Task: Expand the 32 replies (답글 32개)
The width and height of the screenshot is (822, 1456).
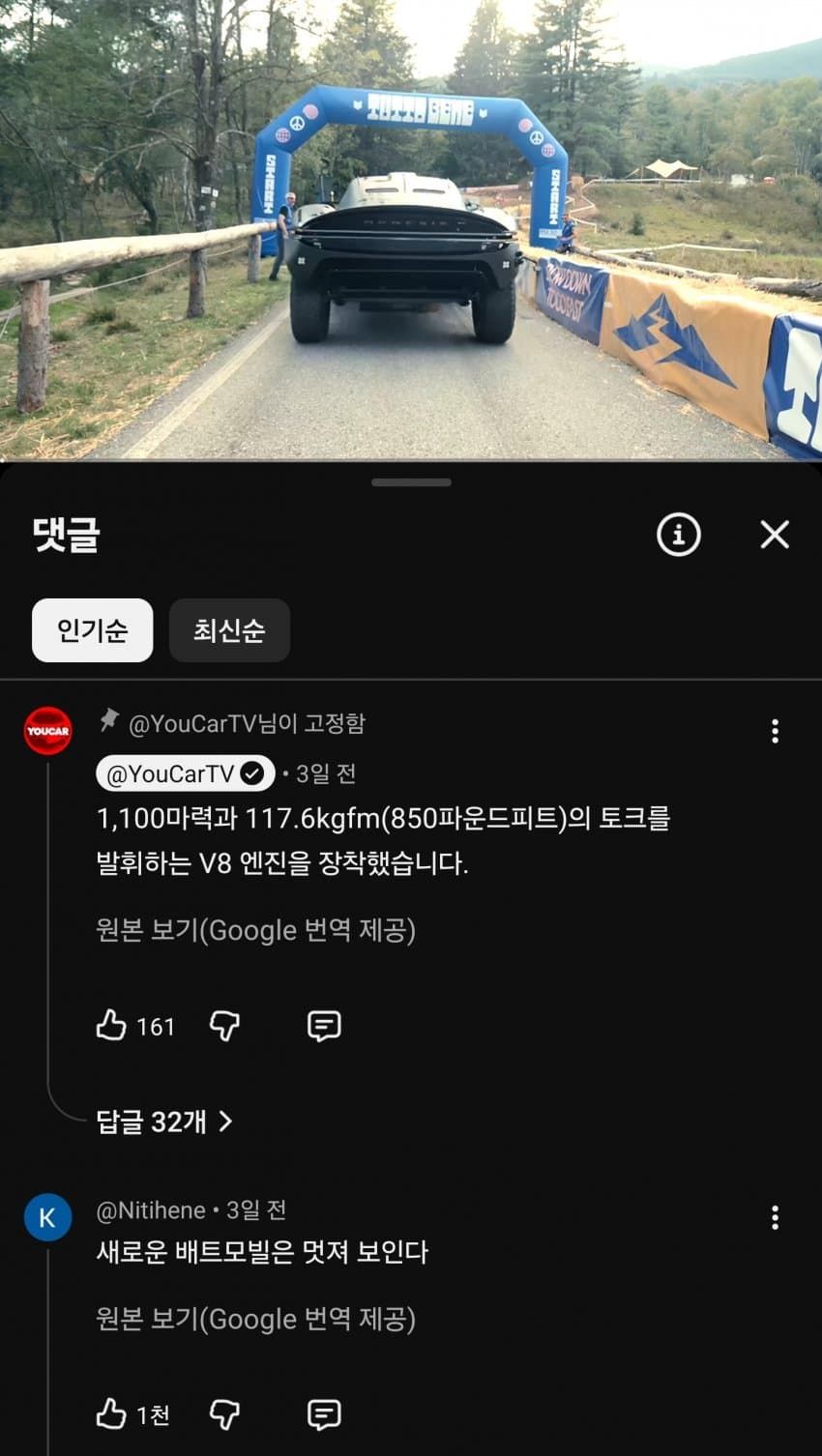Action: [164, 1121]
